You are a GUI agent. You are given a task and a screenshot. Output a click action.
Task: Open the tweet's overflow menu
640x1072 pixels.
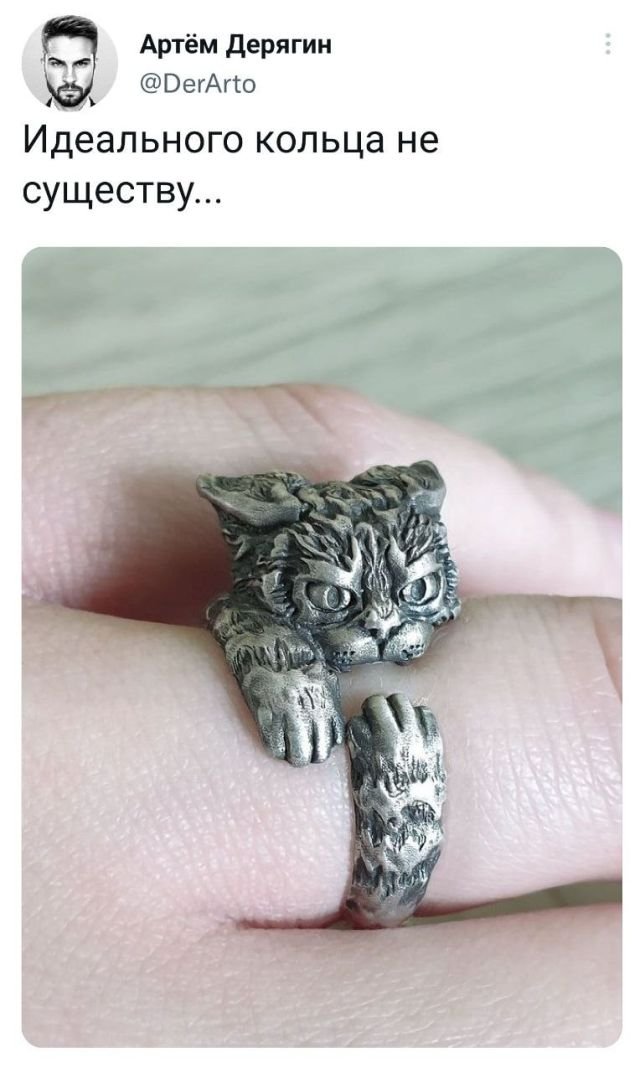(609, 44)
